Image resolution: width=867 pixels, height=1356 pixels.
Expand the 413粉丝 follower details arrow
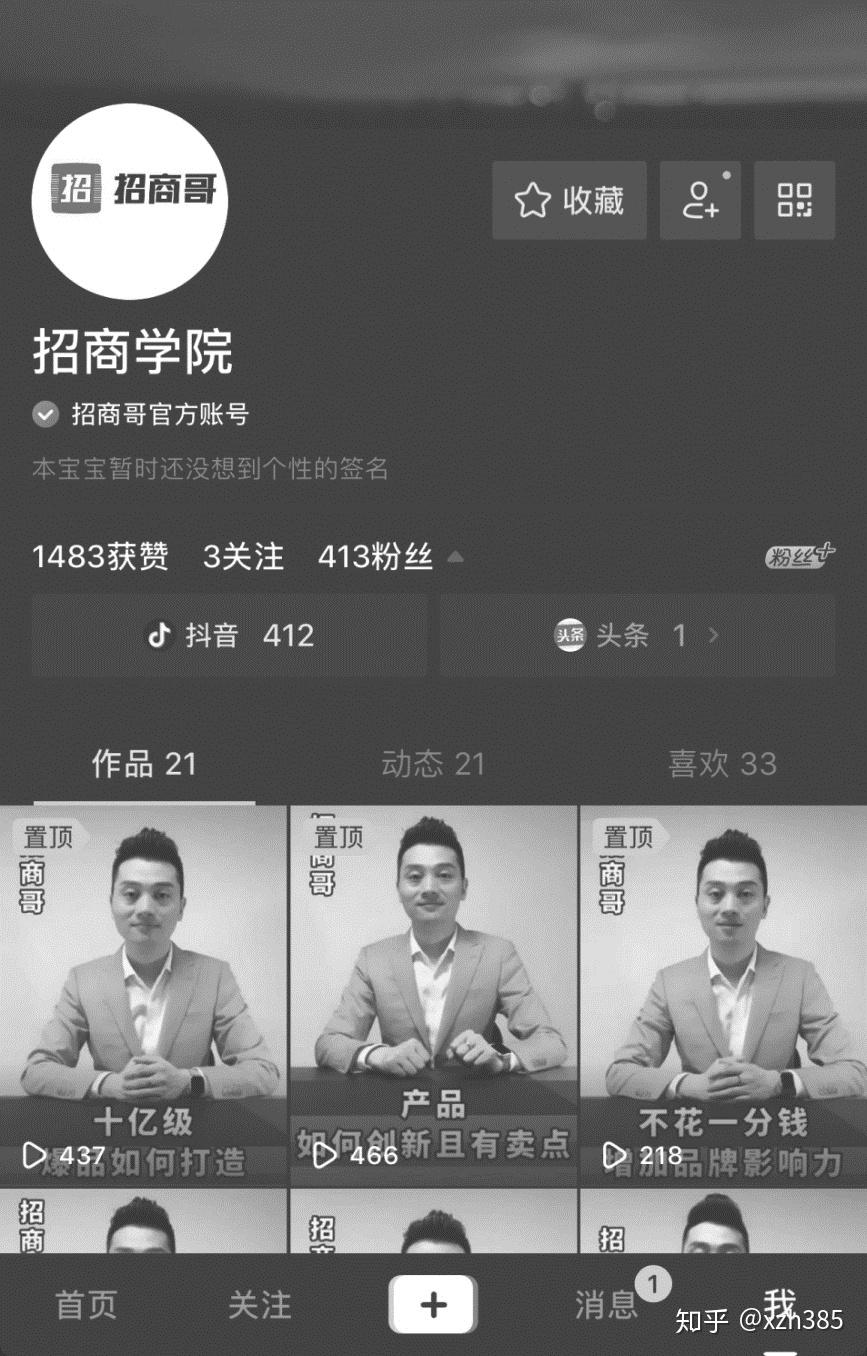point(455,557)
